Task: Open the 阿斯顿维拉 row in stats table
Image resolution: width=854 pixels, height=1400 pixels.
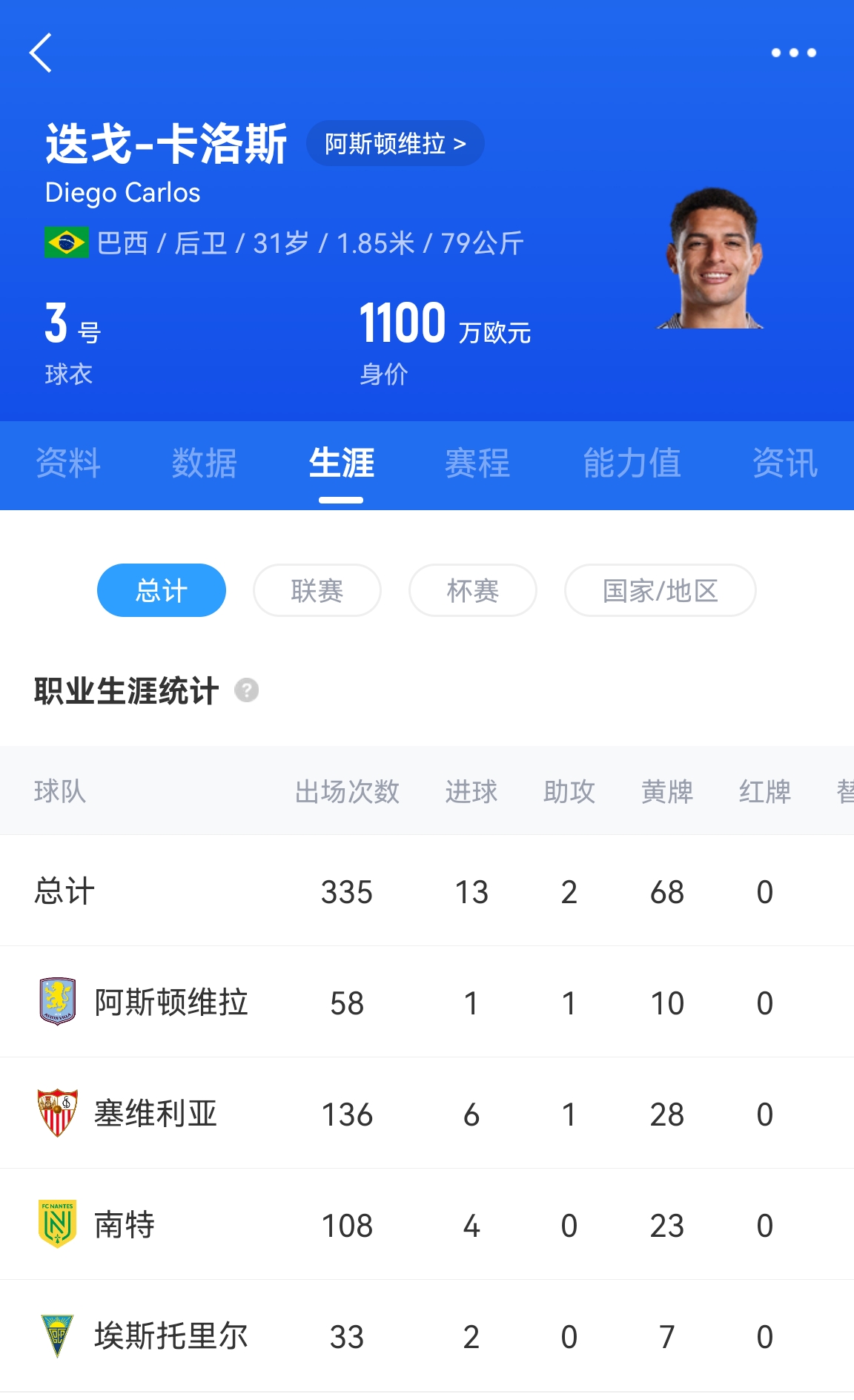Action: pos(171,1003)
